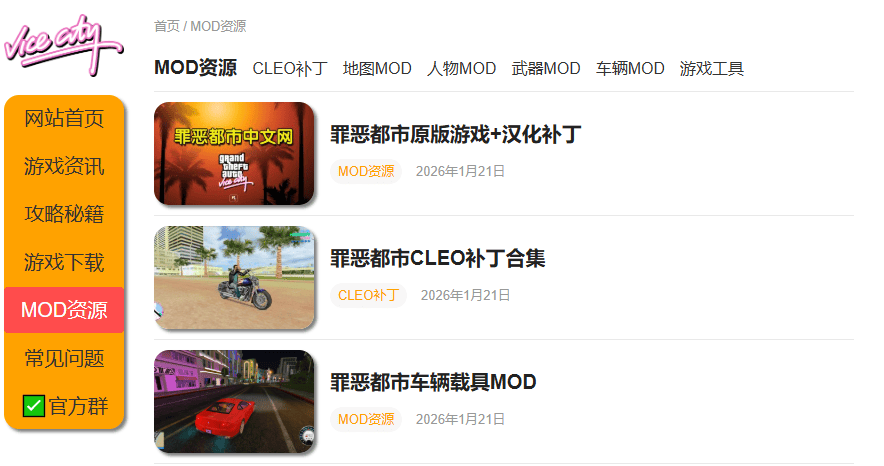Navigate to 游戏下载 page
Viewport: 884px width, 466px height.
pyautogui.click(x=64, y=263)
